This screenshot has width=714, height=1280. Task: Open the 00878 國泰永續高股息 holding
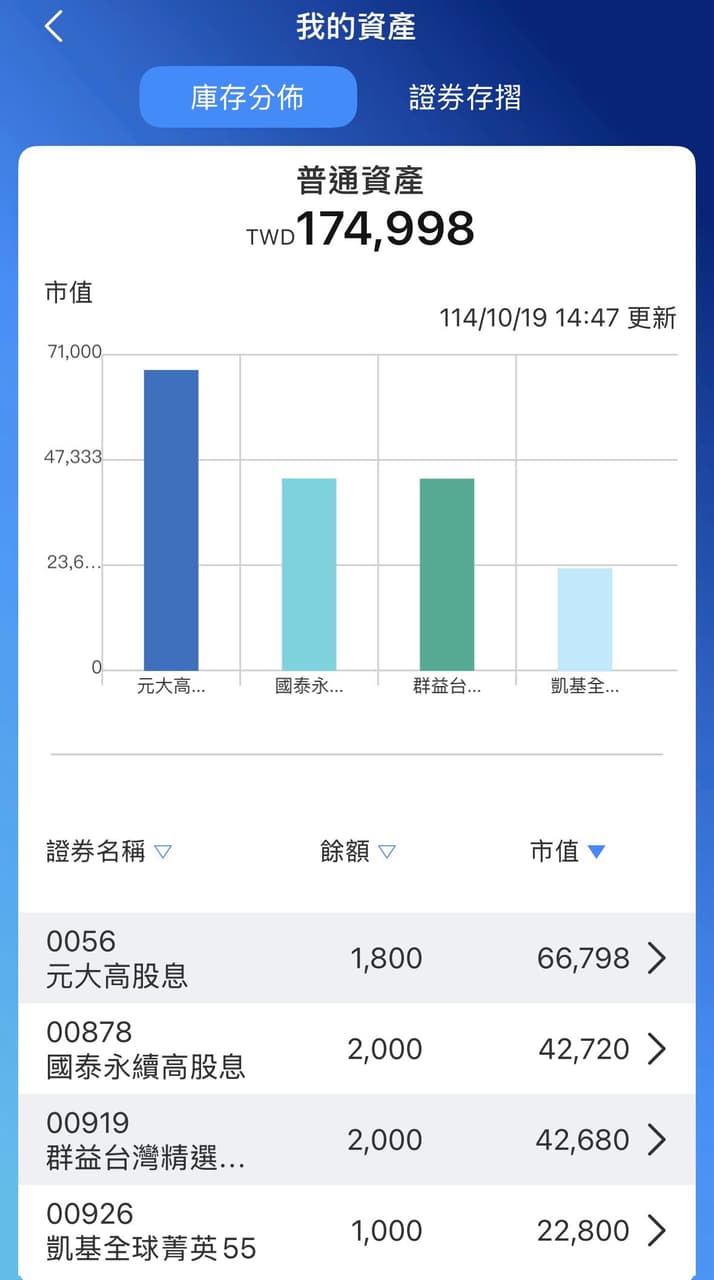click(x=357, y=1049)
